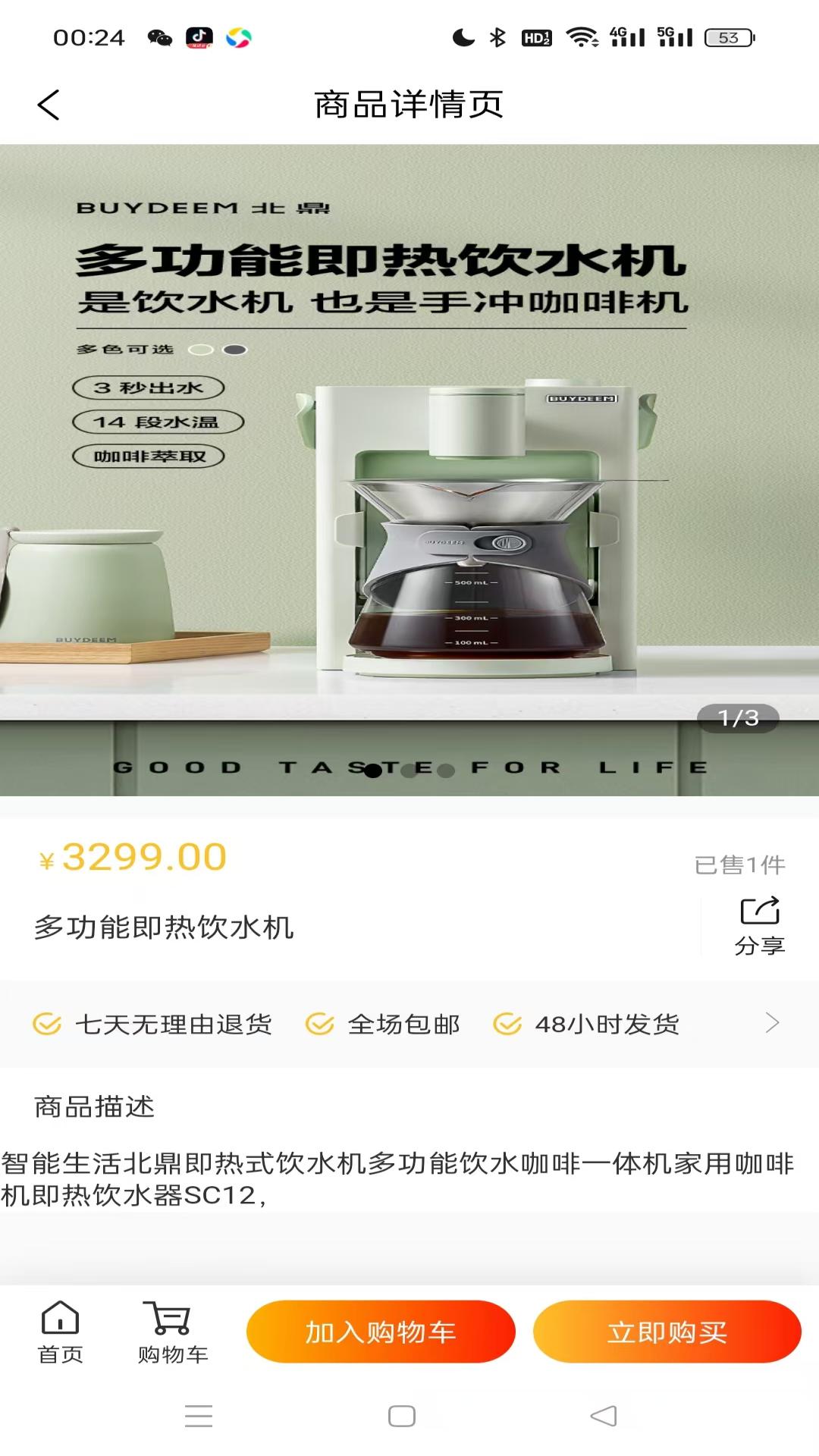Go to 首页 tab
Screen dimensions: 819x1456
(60, 1332)
